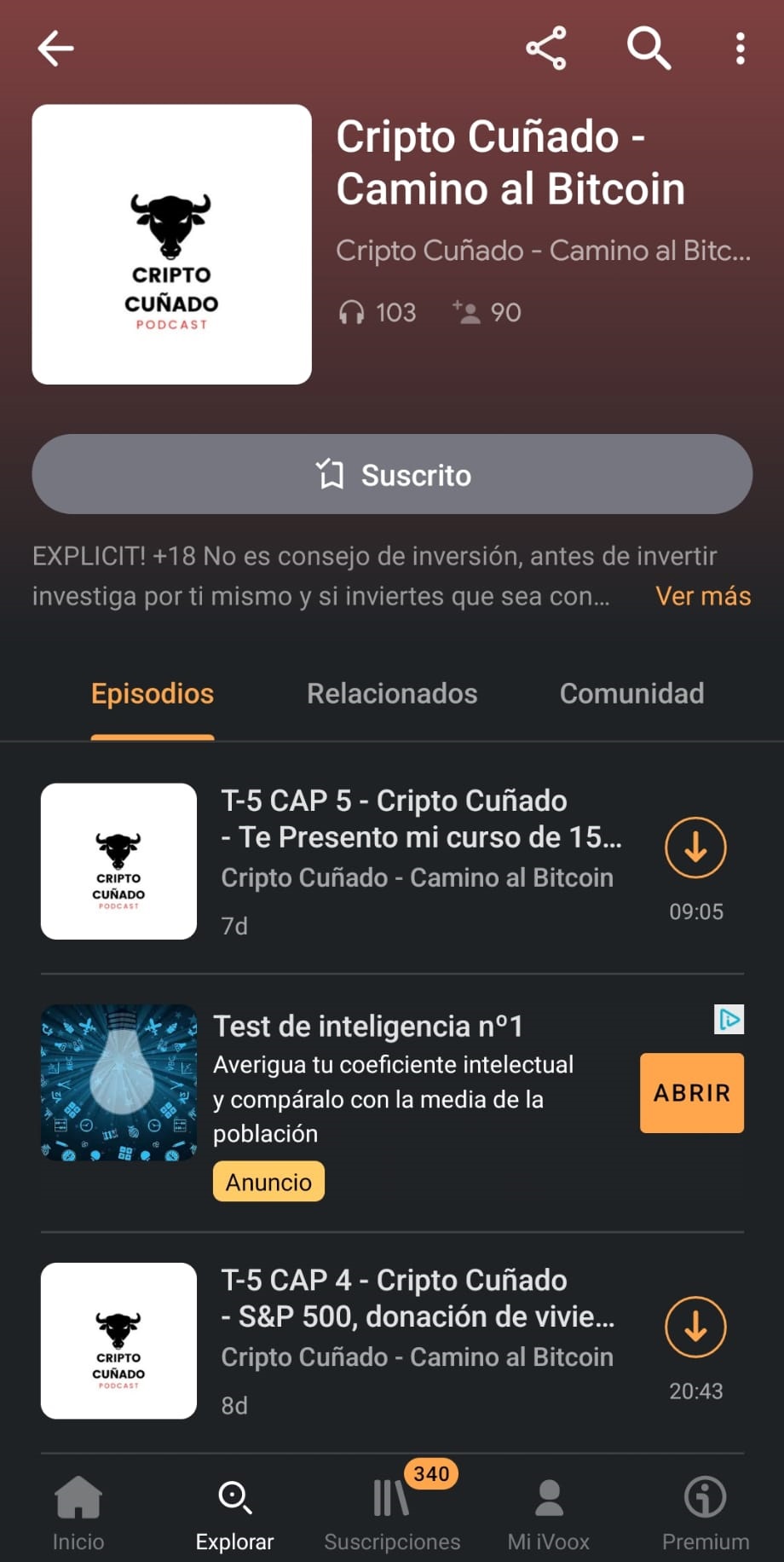The width and height of the screenshot is (784, 1562).
Task: Open the overflow menu
Action: pos(740,49)
